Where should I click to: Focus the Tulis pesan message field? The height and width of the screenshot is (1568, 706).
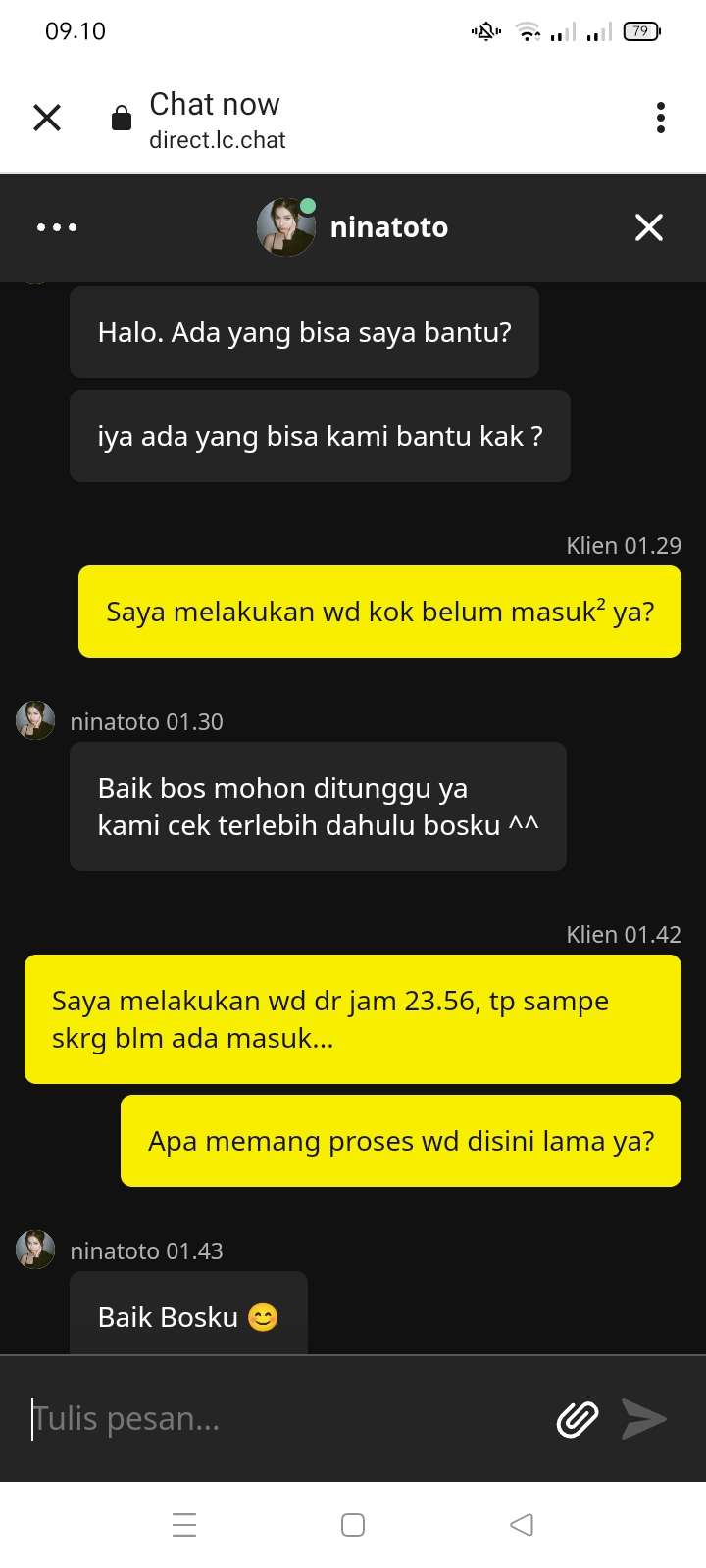[284, 1418]
